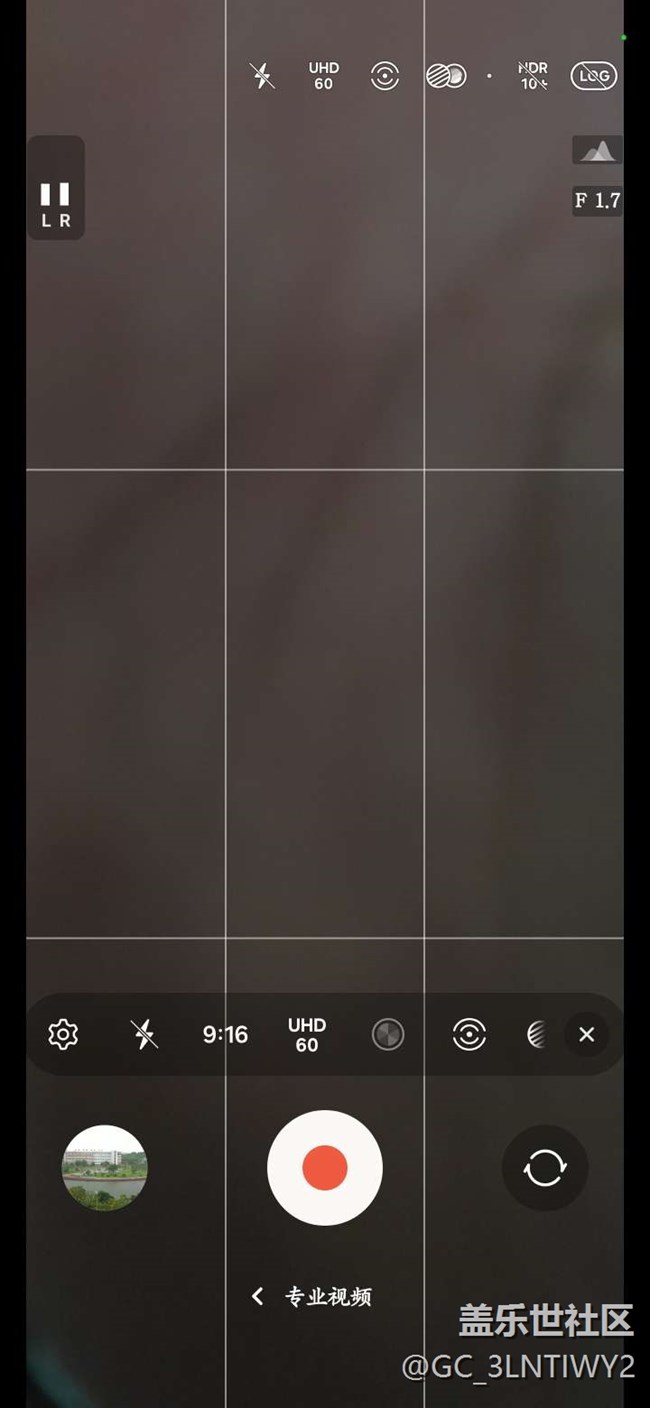
Task: Go back from 专业视频 mode
Action: [258, 1296]
